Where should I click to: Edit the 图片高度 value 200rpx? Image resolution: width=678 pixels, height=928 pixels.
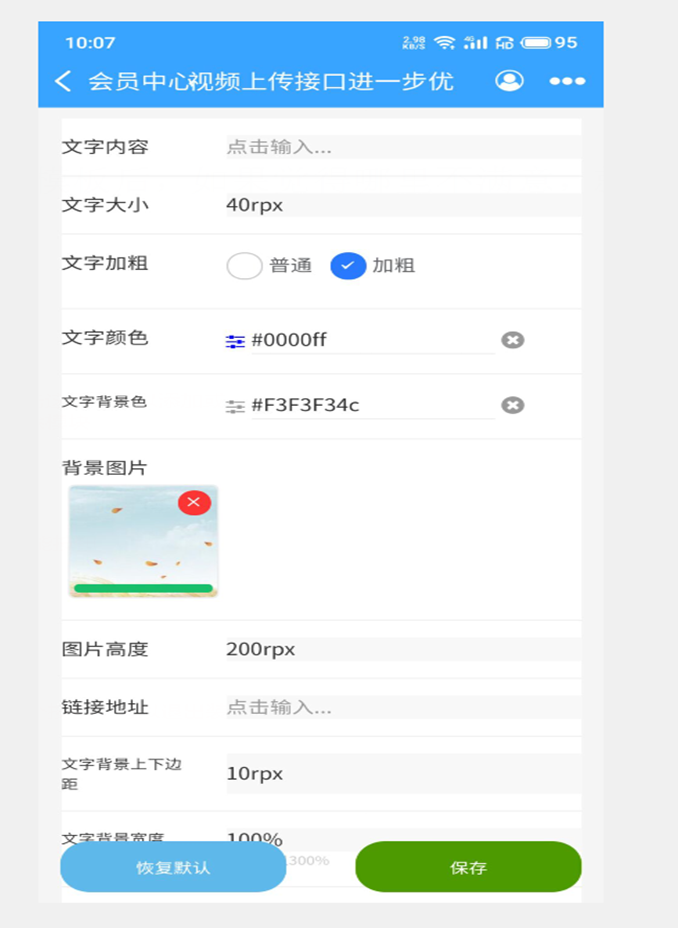click(400, 649)
